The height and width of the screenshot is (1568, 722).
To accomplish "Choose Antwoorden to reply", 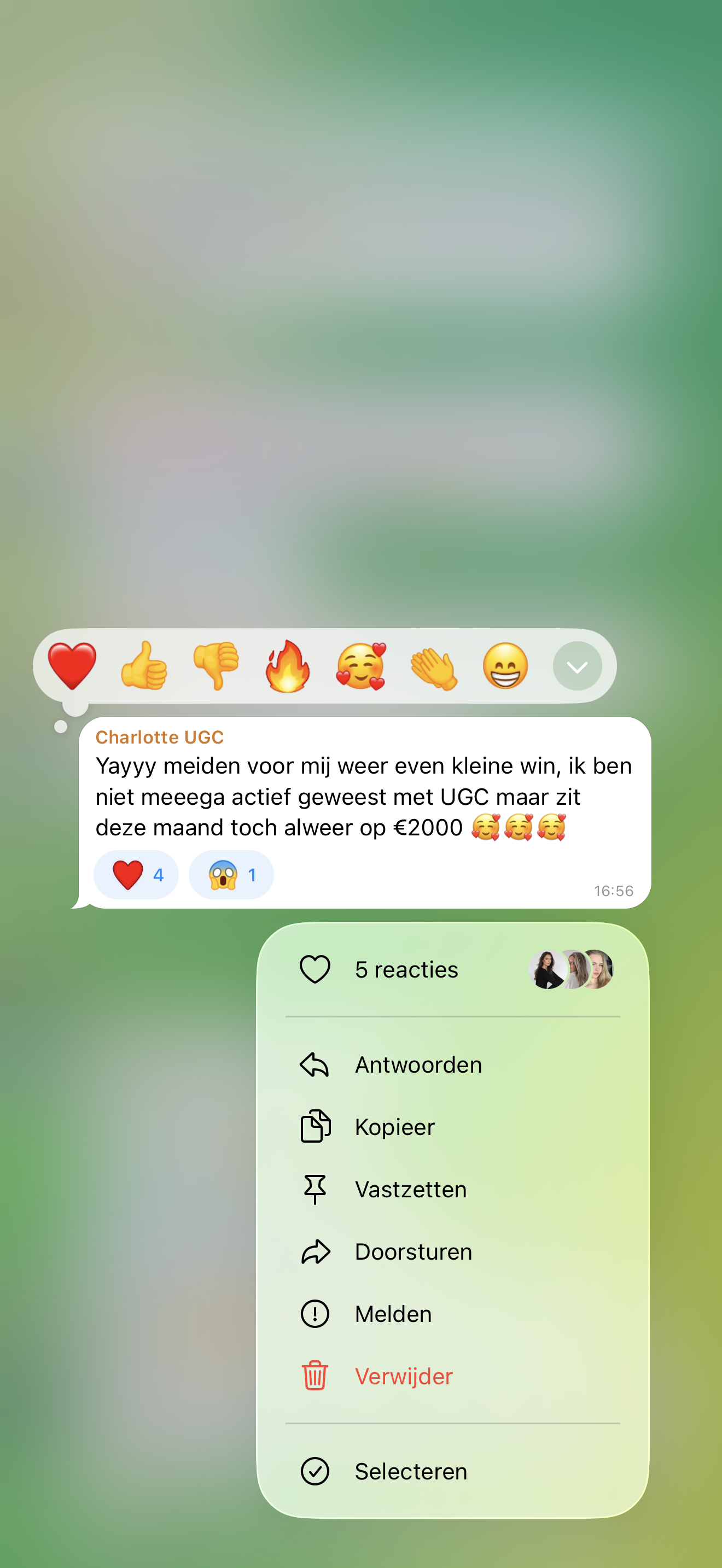I will coord(453,1064).
